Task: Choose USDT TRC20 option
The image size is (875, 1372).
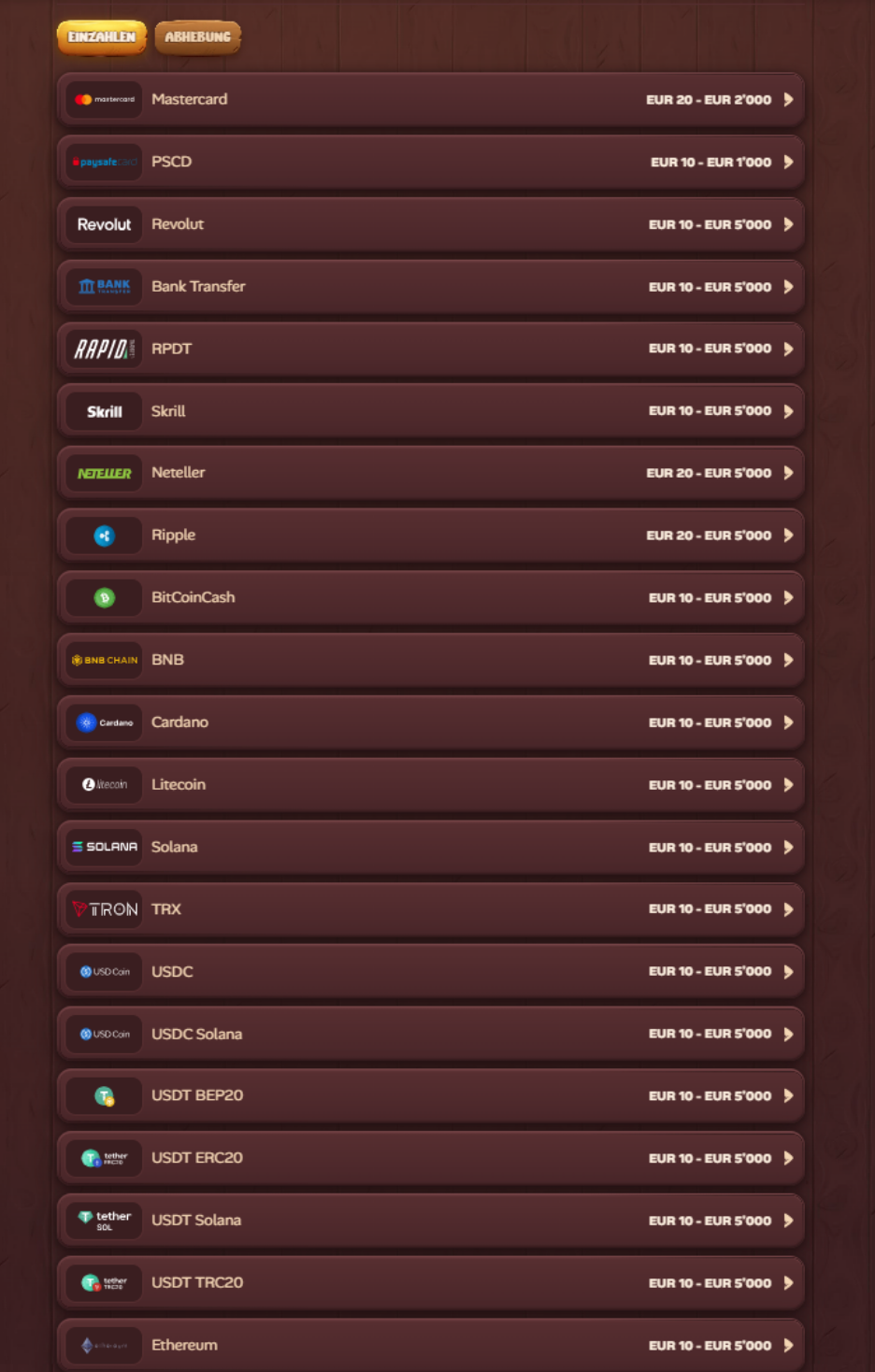Action: [x=430, y=1282]
